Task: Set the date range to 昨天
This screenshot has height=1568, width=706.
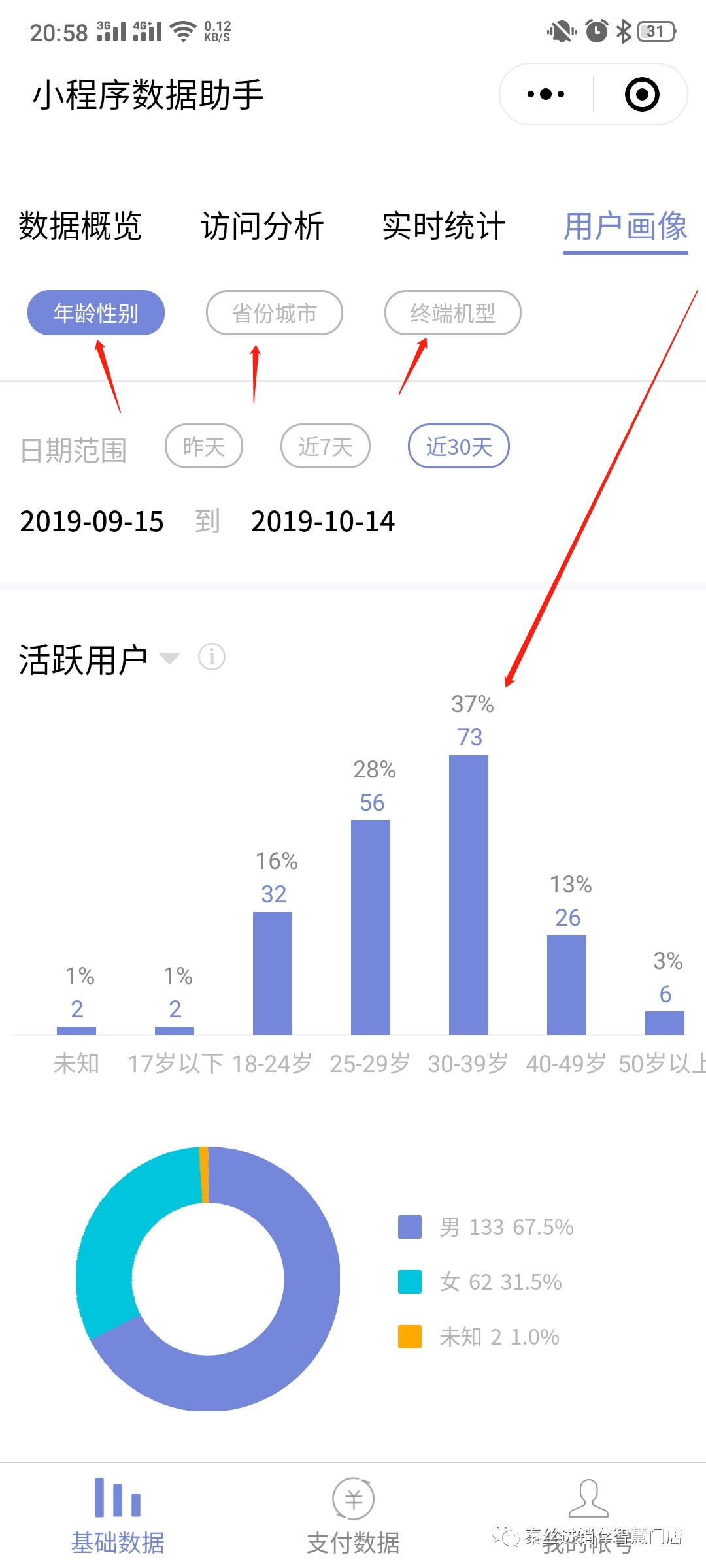Action: 204,446
